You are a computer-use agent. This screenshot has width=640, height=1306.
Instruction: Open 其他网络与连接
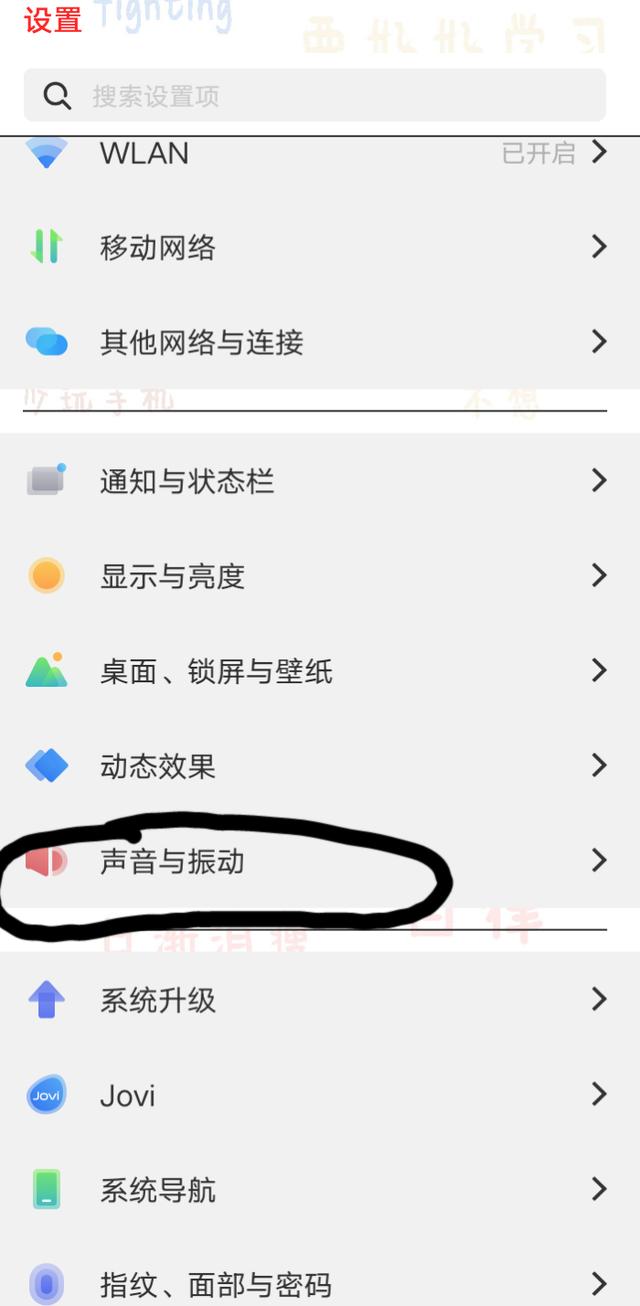318,342
